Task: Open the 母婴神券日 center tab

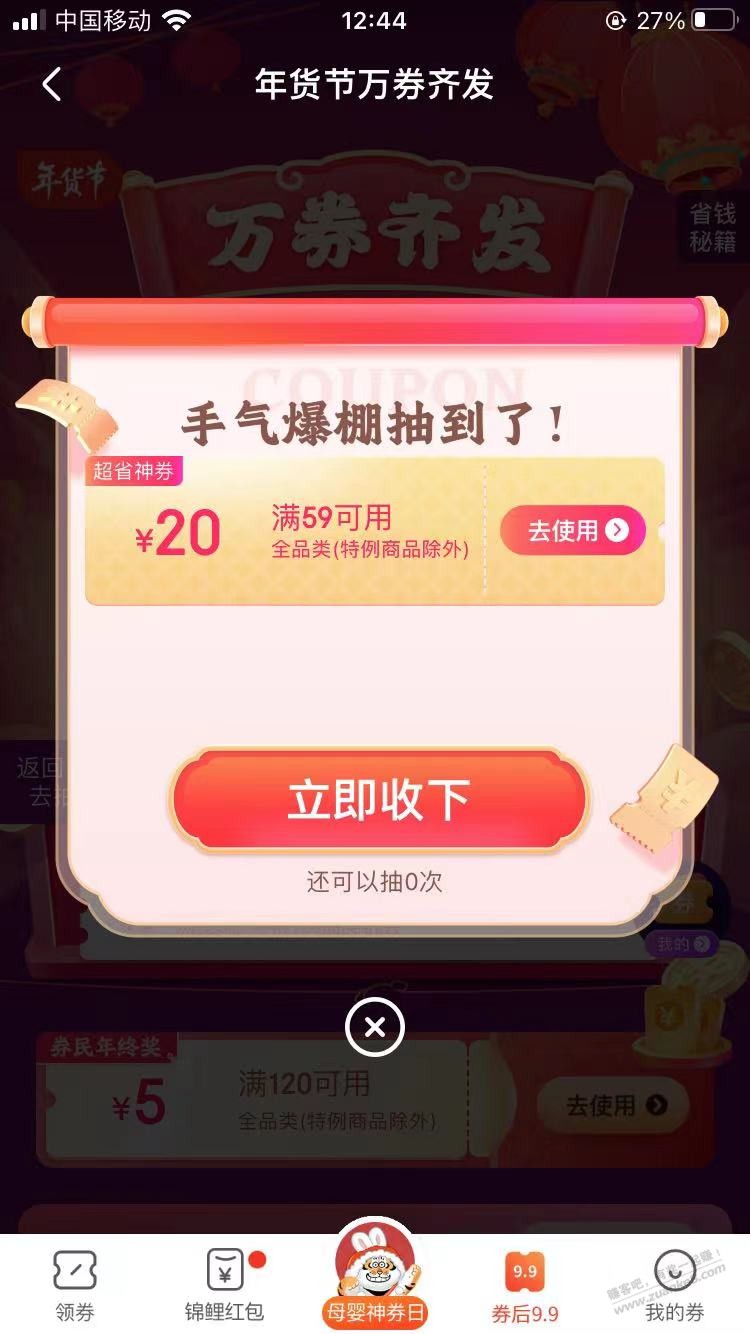Action: (375, 1280)
